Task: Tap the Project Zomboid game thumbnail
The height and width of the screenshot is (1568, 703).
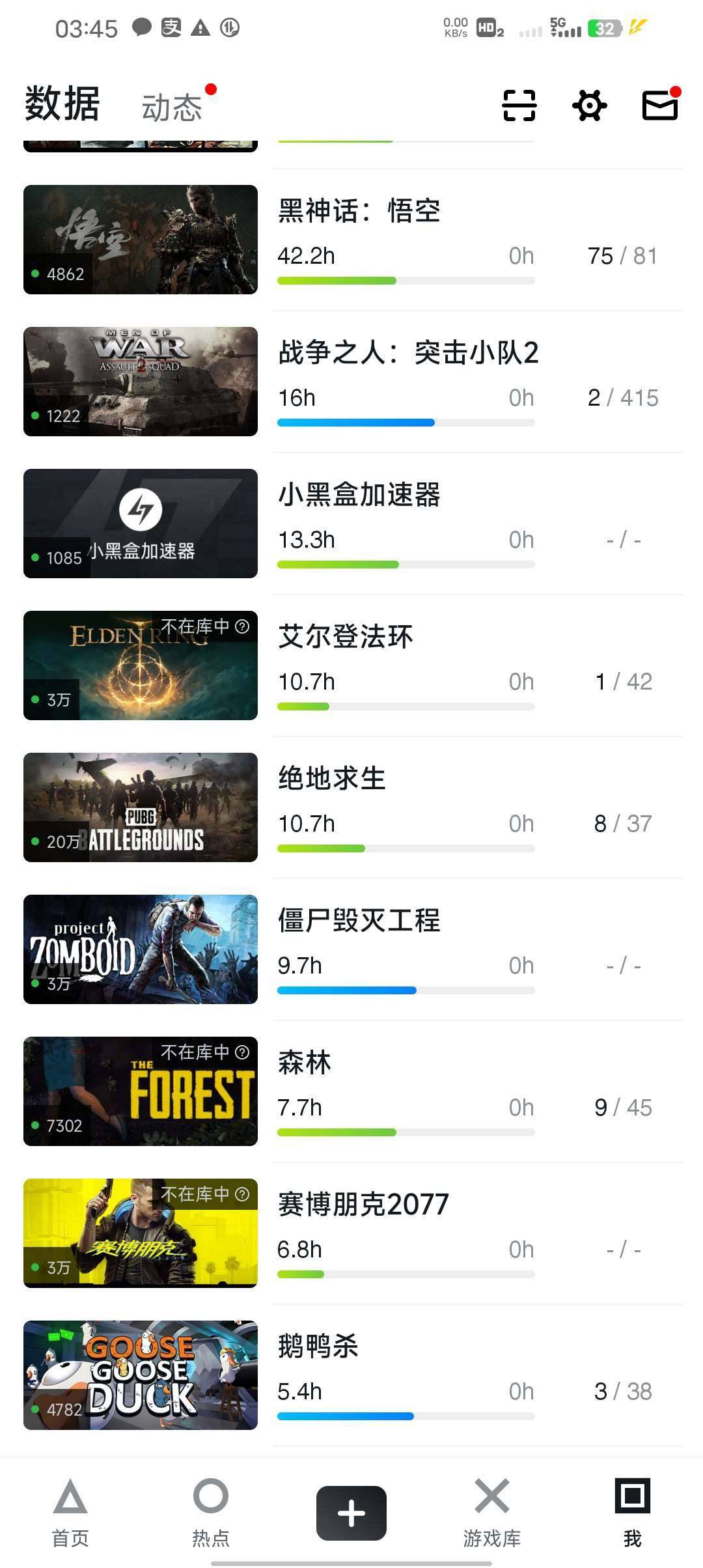Action: coord(141,949)
